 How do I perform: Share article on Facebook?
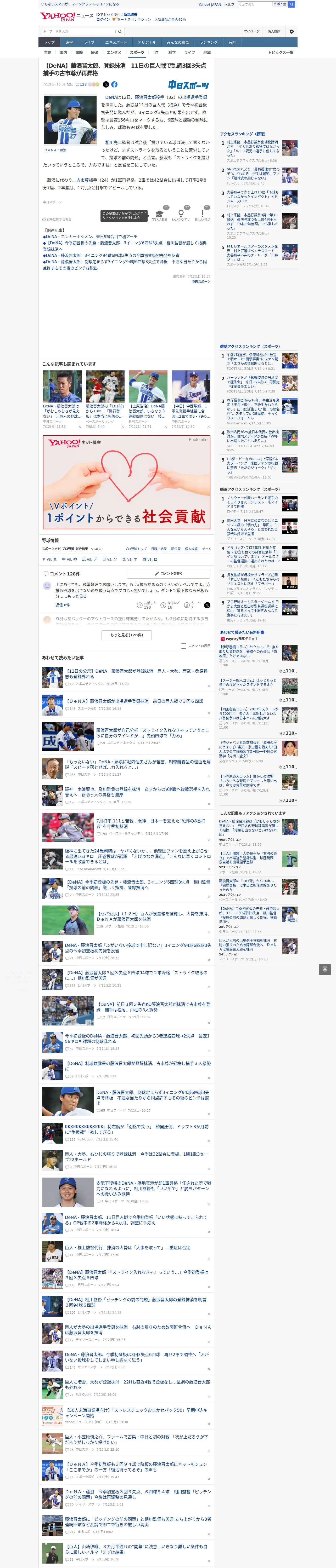[114, 85]
